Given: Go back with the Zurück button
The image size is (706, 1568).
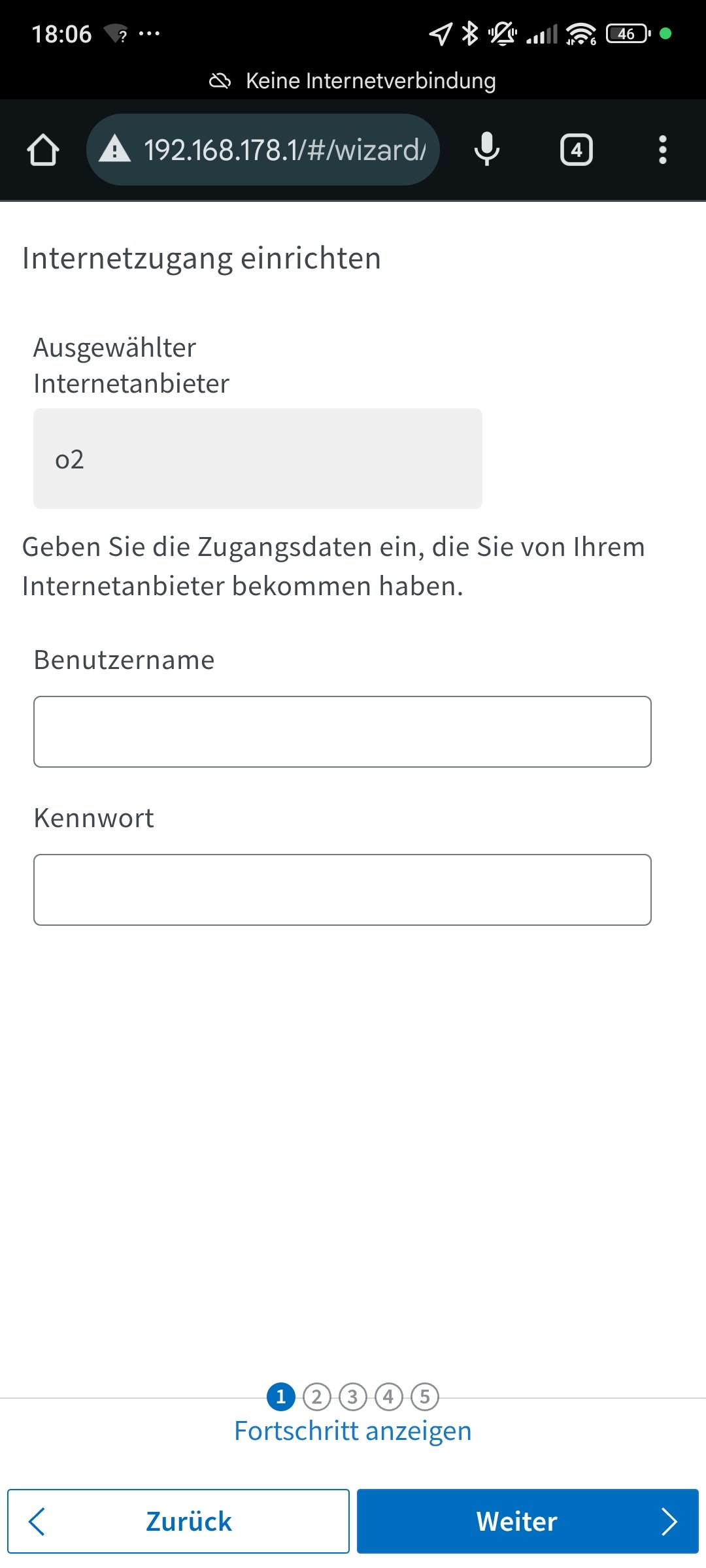Looking at the screenshot, I should [x=178, y=1521].
